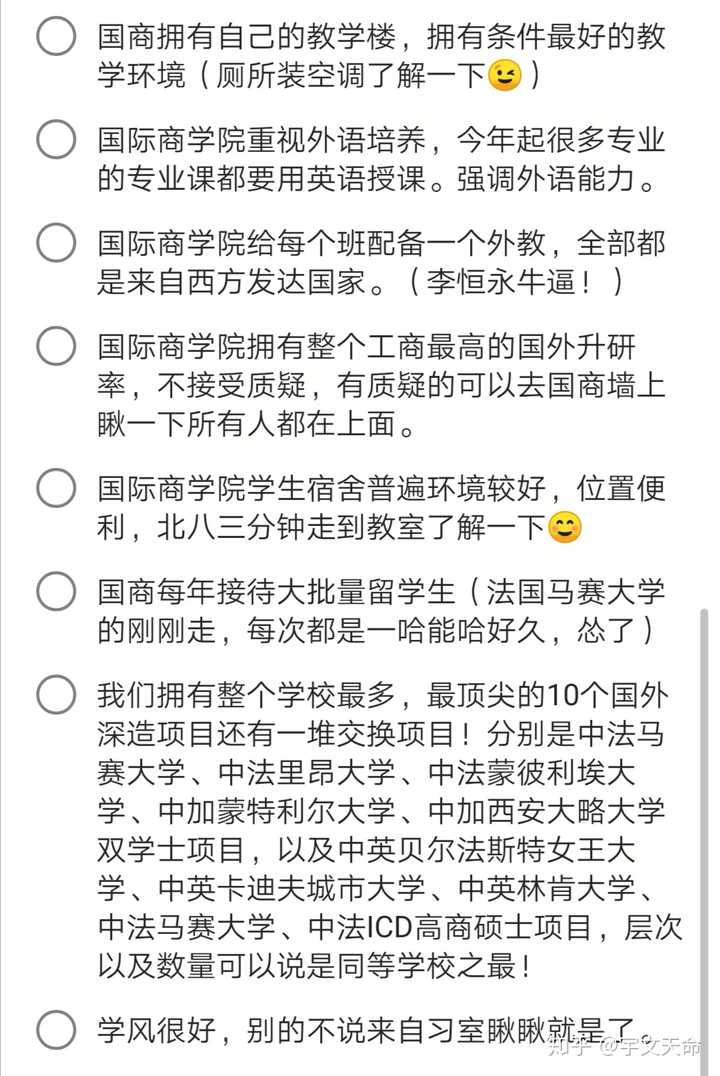Pick the option about the highest overseas postgraduate rate
The height and width of the screenshot is (1076, 720).
[x=56, y=346]
